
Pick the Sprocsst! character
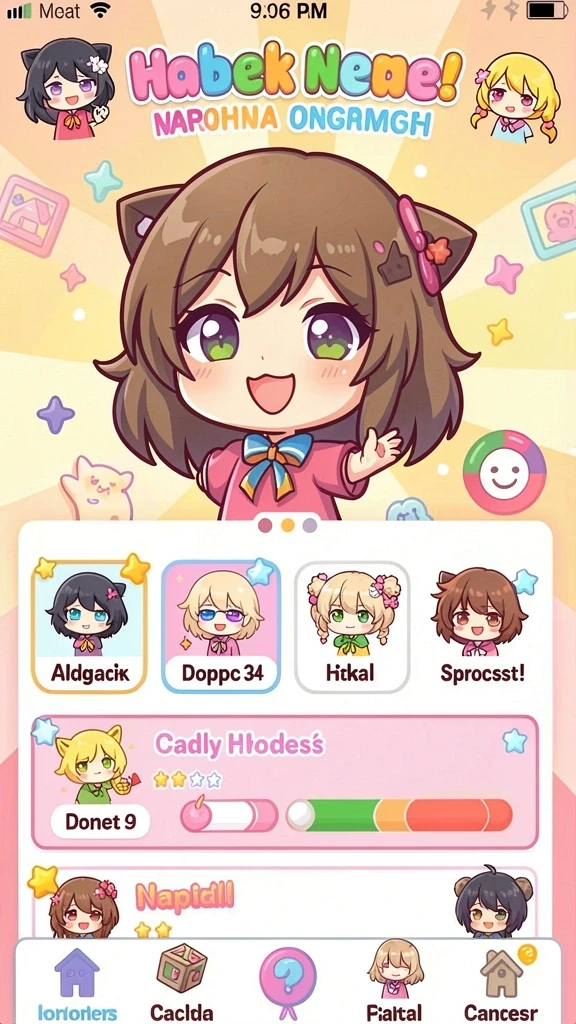(482, 626)
